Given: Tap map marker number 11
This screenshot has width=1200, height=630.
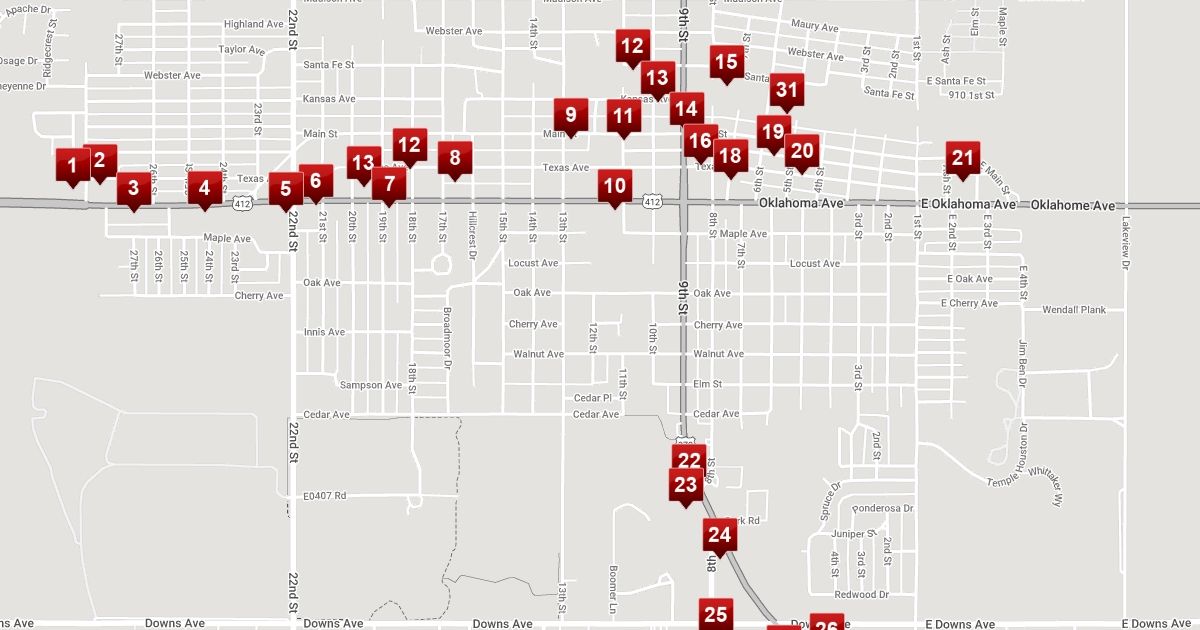Looking at the screenshot, I should tap(623, 115).
